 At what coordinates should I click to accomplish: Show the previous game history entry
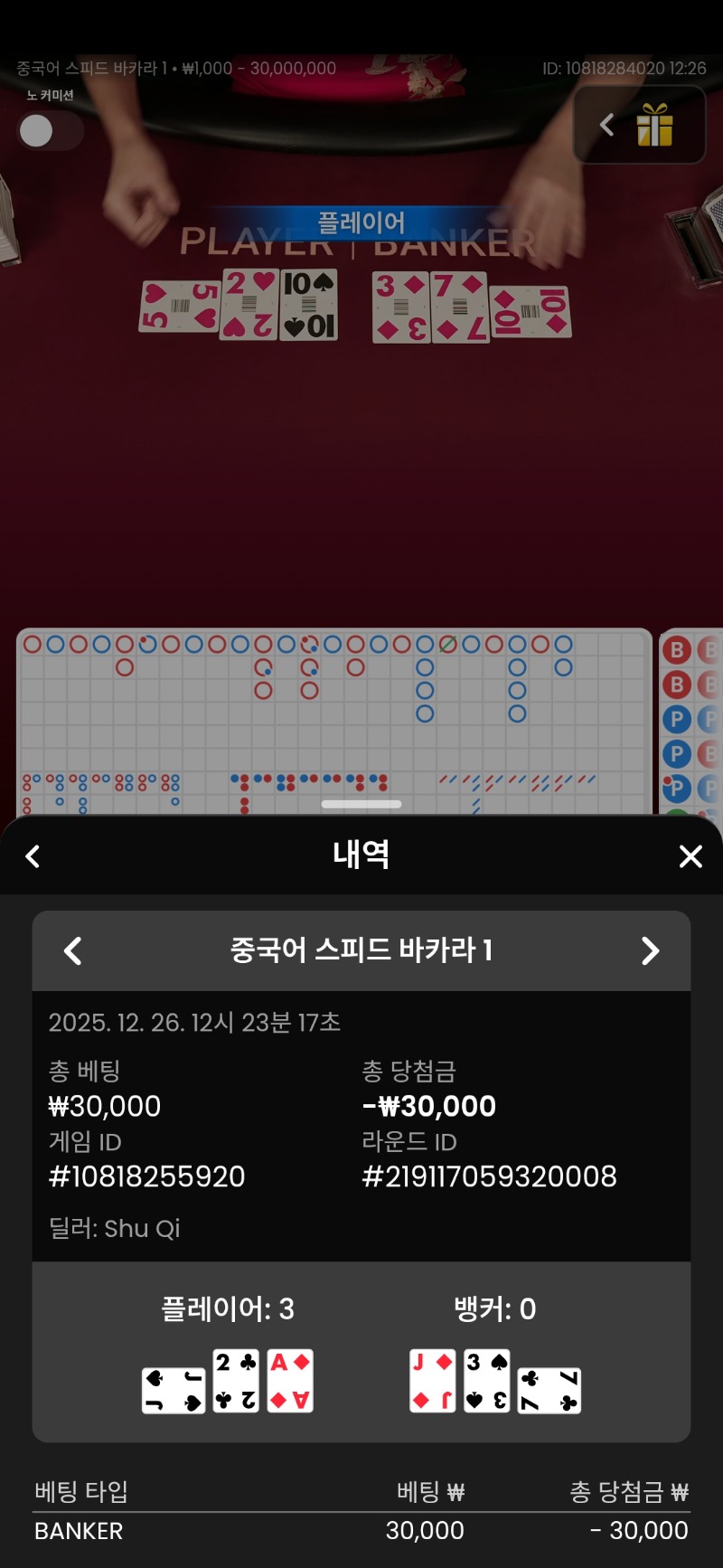click(73, 950)
